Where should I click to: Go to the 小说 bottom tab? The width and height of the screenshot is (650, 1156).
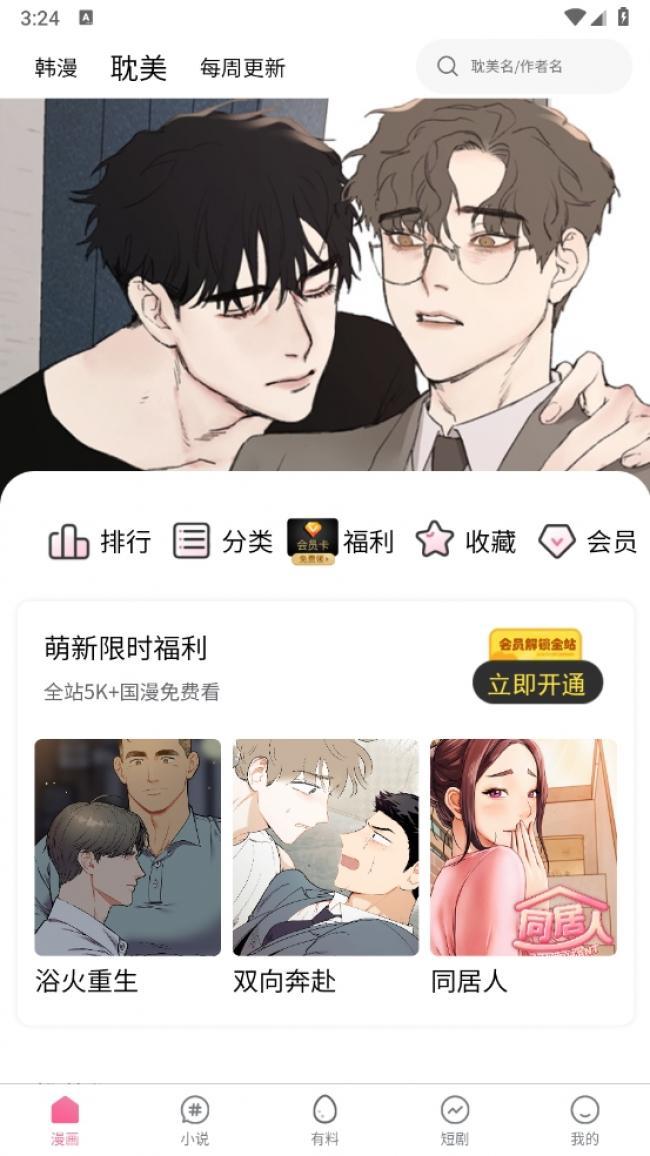[195, 1119]
